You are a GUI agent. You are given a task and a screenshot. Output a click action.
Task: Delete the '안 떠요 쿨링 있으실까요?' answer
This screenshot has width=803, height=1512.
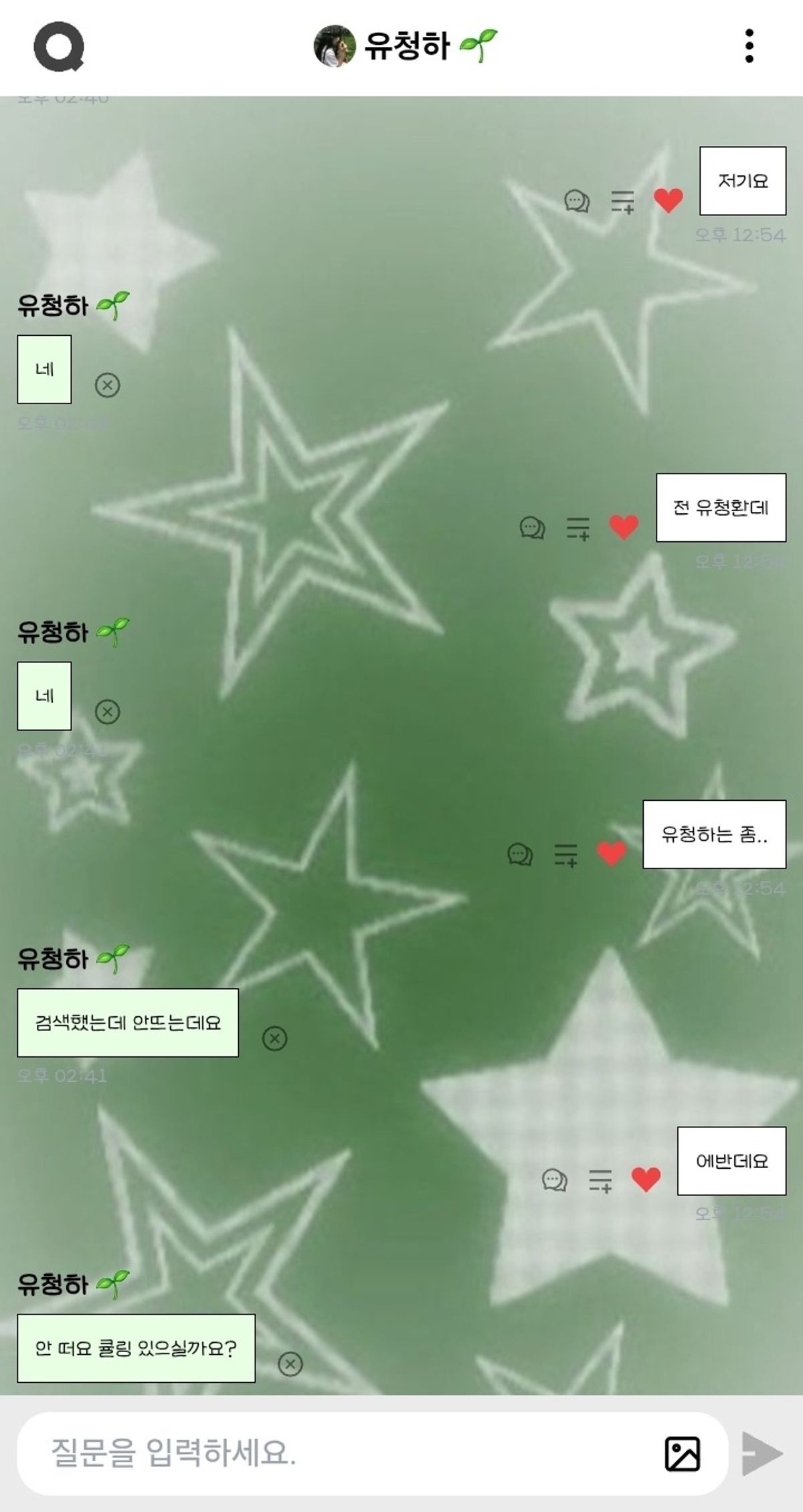(x=290, y=1364)
